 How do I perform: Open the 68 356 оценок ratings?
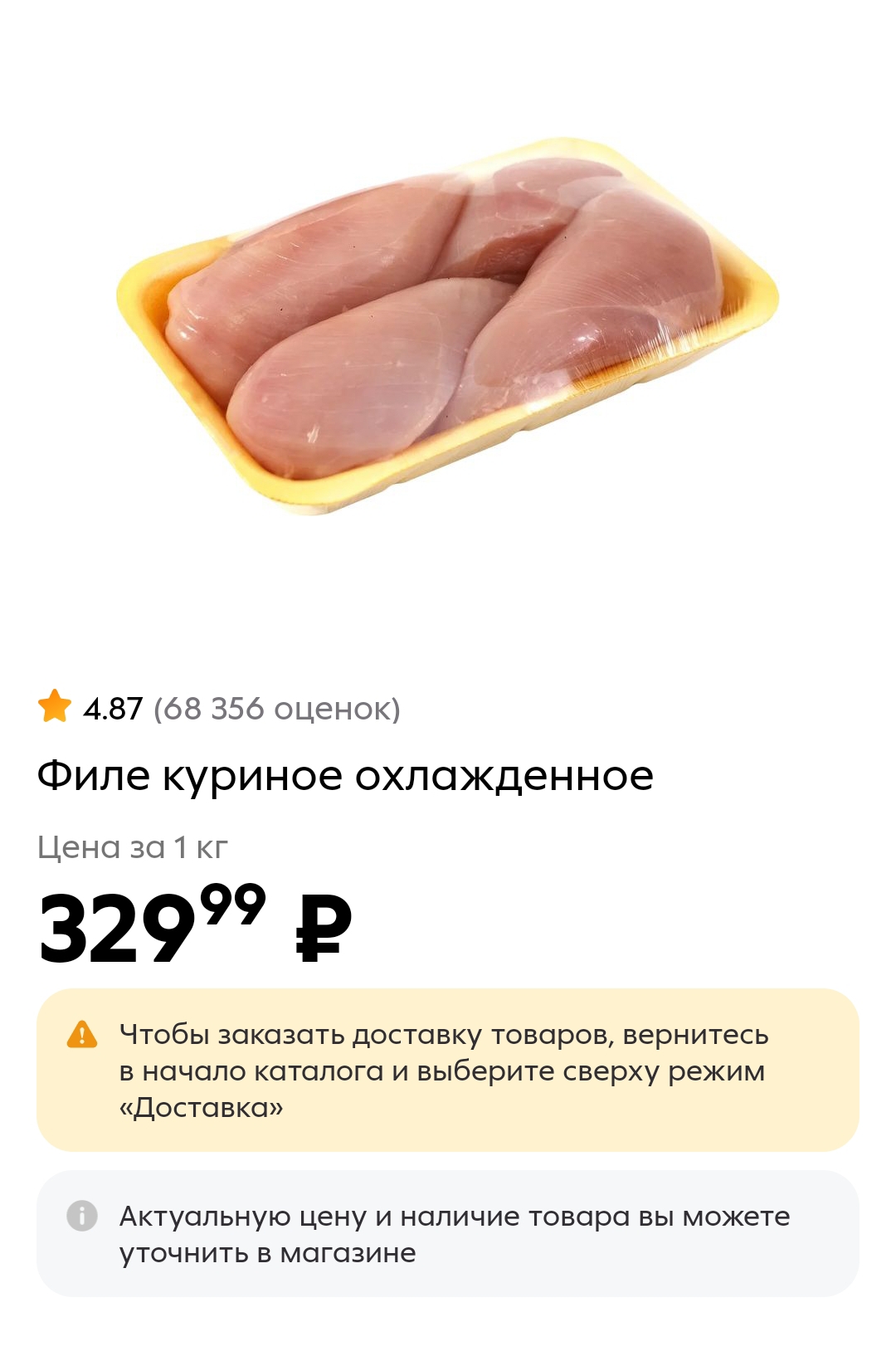pyautogui.click(x=276, y=710)
